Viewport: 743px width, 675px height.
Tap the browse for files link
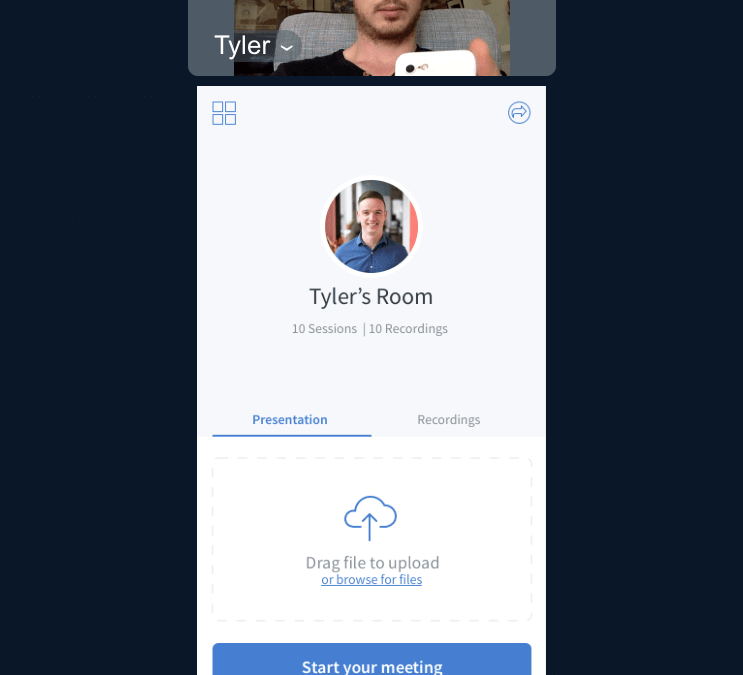click(x=371, y=580)
